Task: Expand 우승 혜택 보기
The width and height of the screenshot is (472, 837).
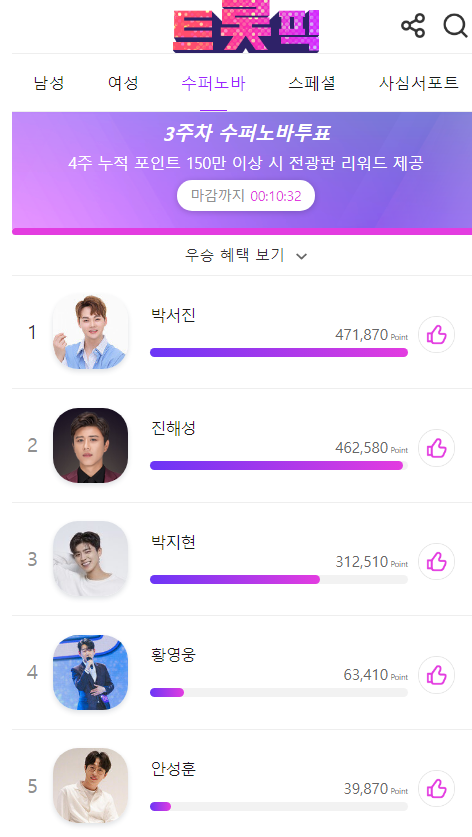Action: [246, 255]
